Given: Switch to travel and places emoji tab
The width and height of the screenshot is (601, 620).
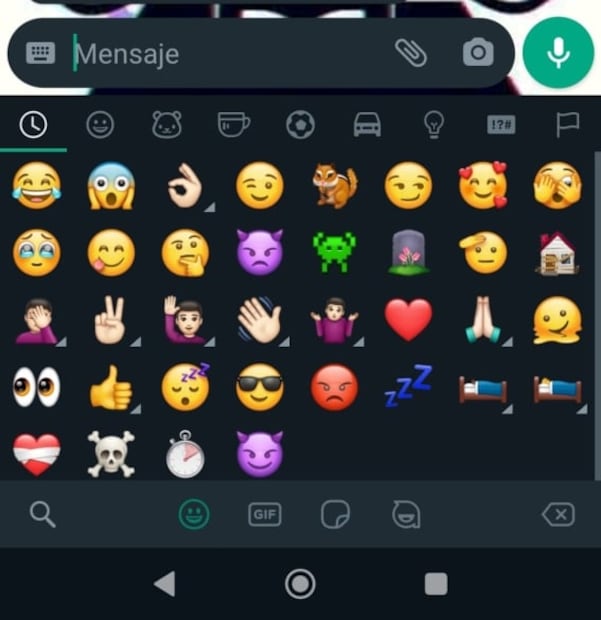Looking at the screenshot, I should click(367, 124).
